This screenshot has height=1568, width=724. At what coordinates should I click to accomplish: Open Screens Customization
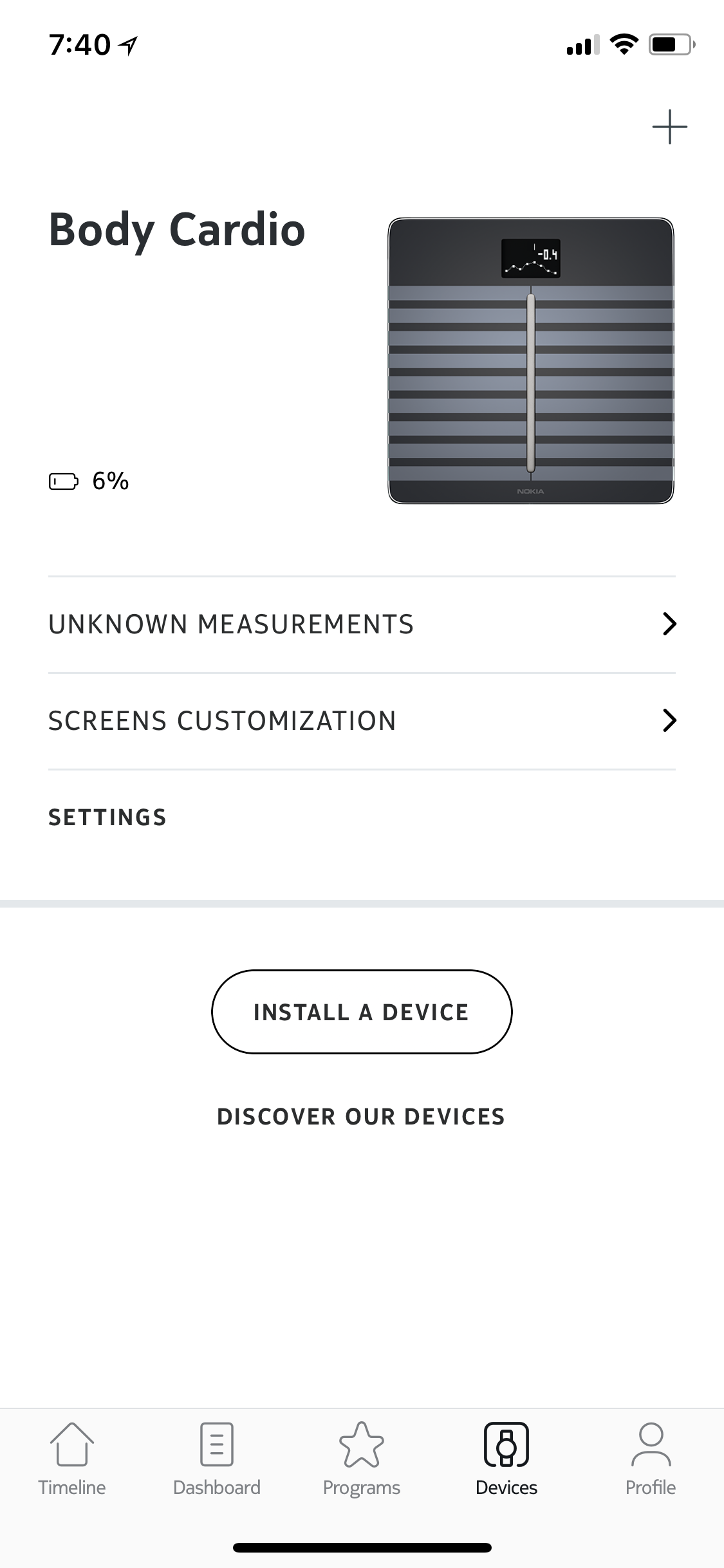(362, 721)
